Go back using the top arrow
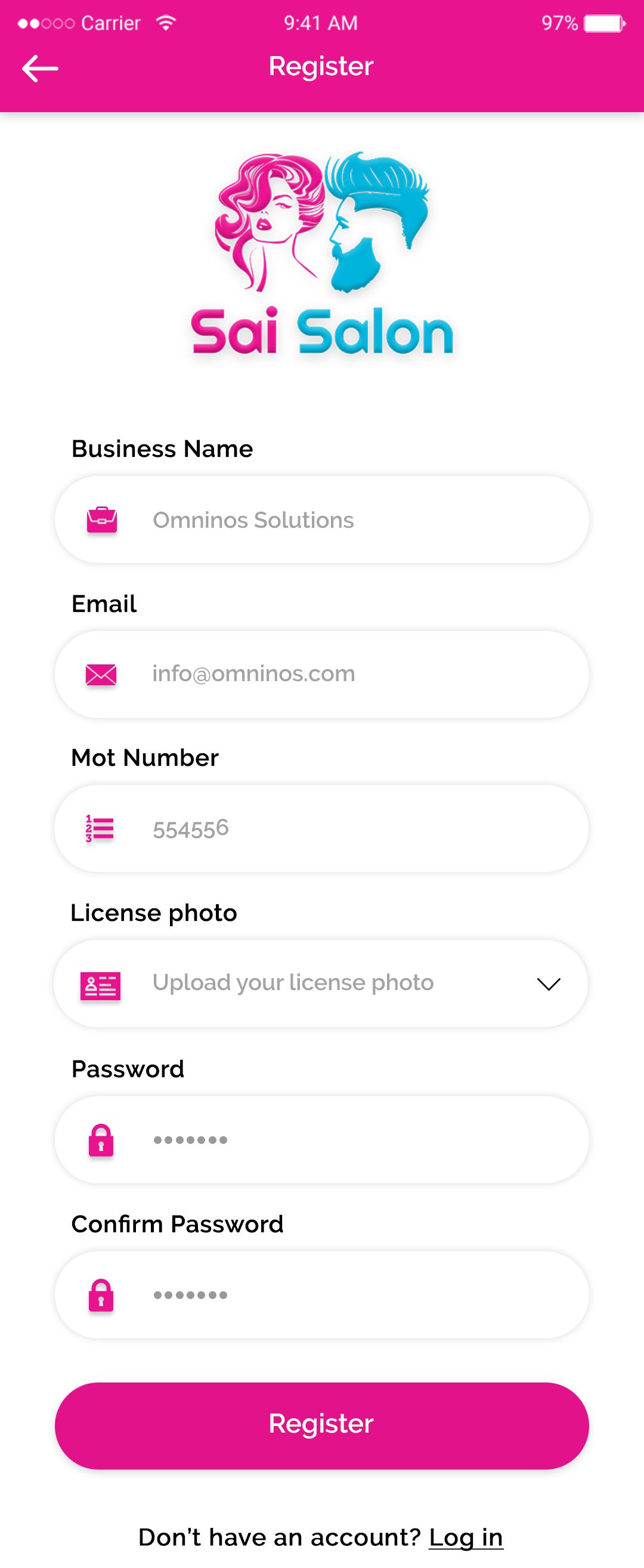644x1568 pixels. click(x=40, y=68)
